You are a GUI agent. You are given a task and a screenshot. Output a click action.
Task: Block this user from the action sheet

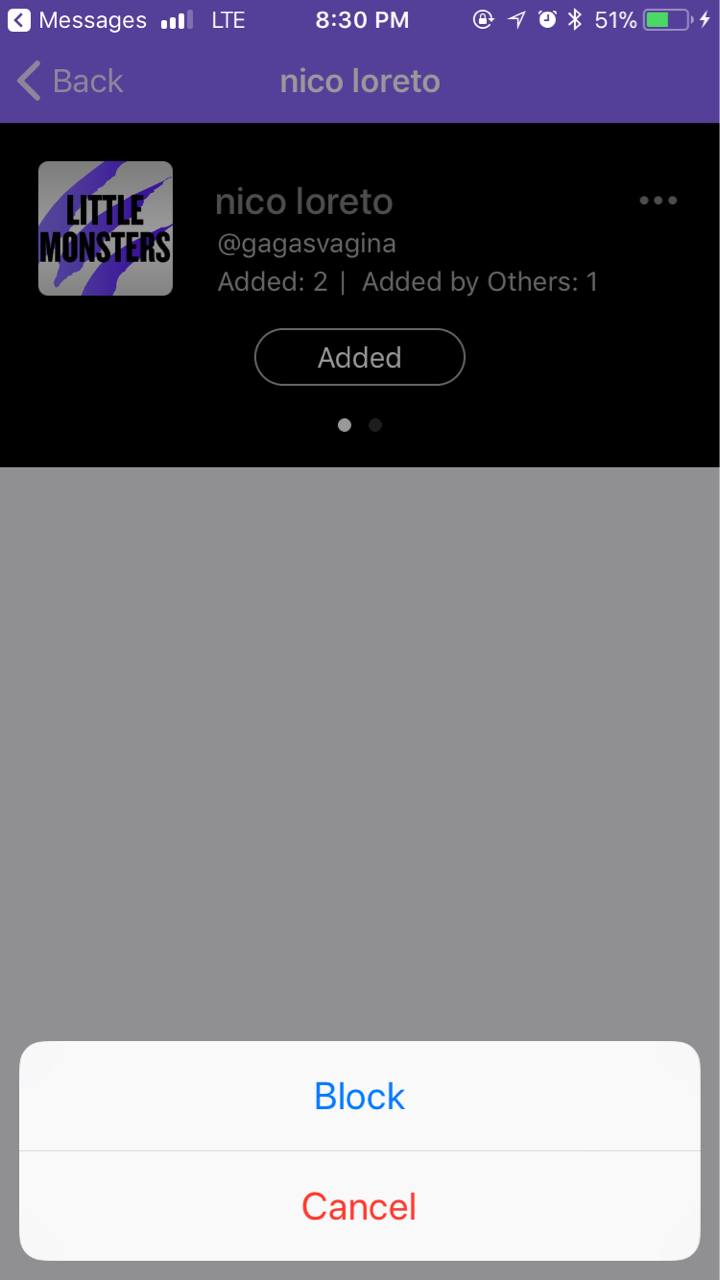click(x=359, y=1096)
